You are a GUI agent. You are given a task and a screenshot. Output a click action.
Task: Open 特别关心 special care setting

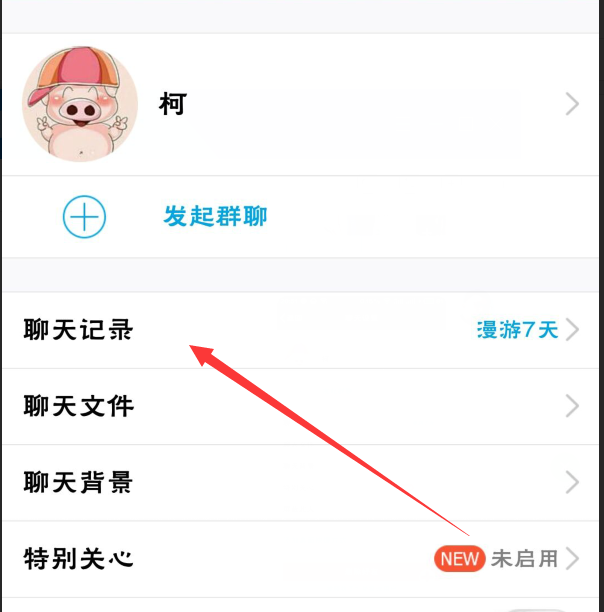click(x=300, y=558)
